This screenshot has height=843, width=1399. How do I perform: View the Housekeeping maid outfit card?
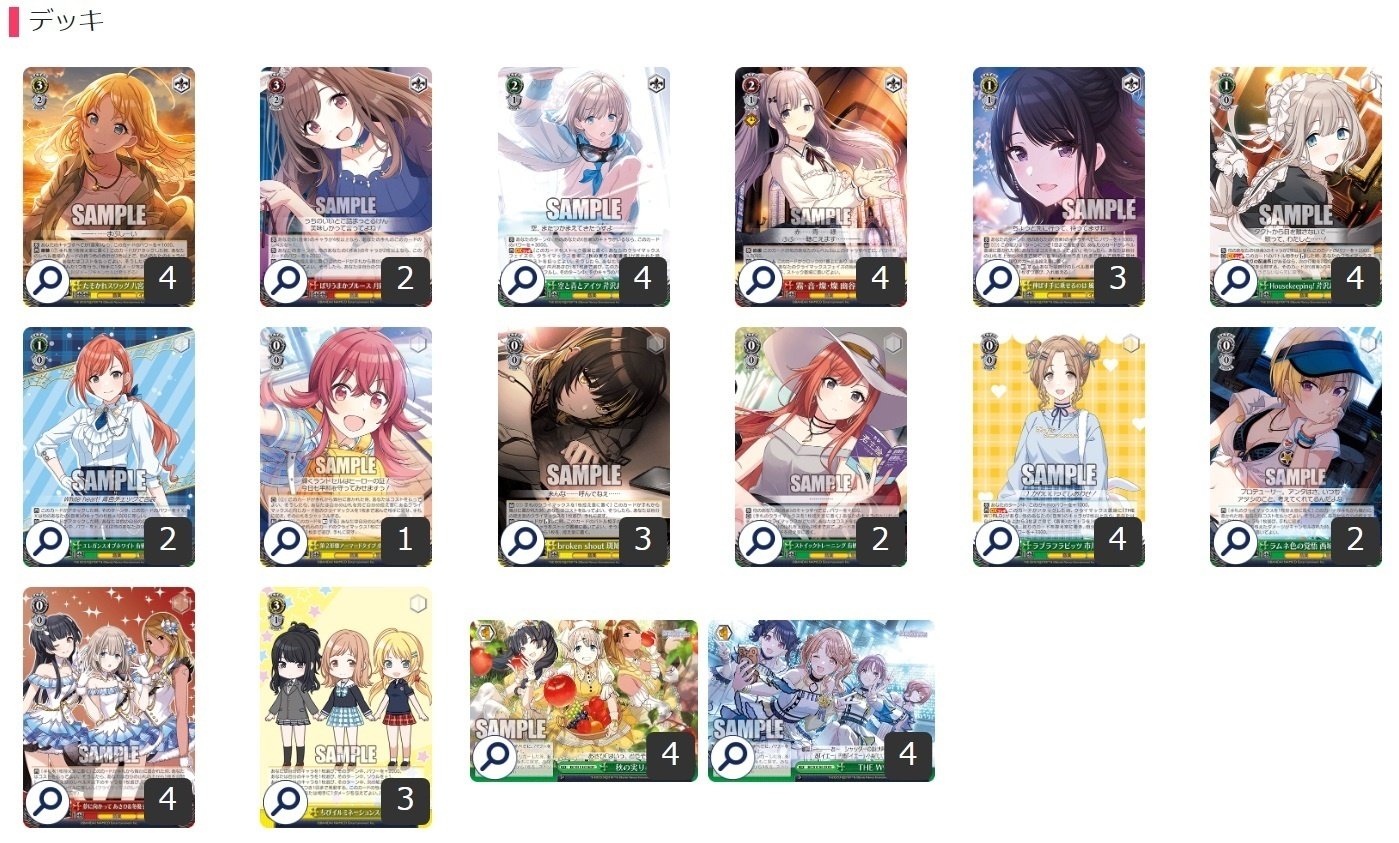1234,283
